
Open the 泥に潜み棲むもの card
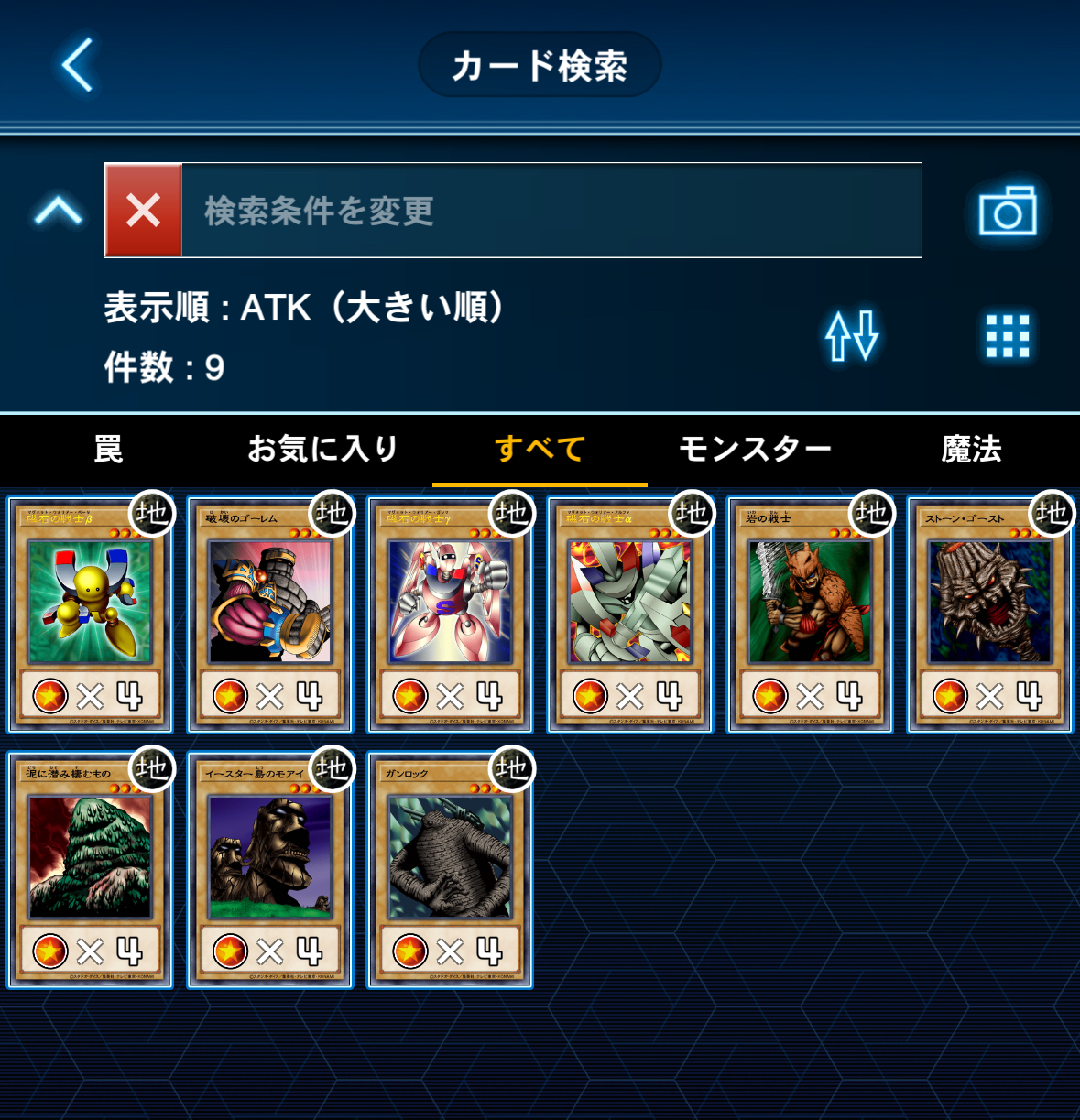point(90,870)
